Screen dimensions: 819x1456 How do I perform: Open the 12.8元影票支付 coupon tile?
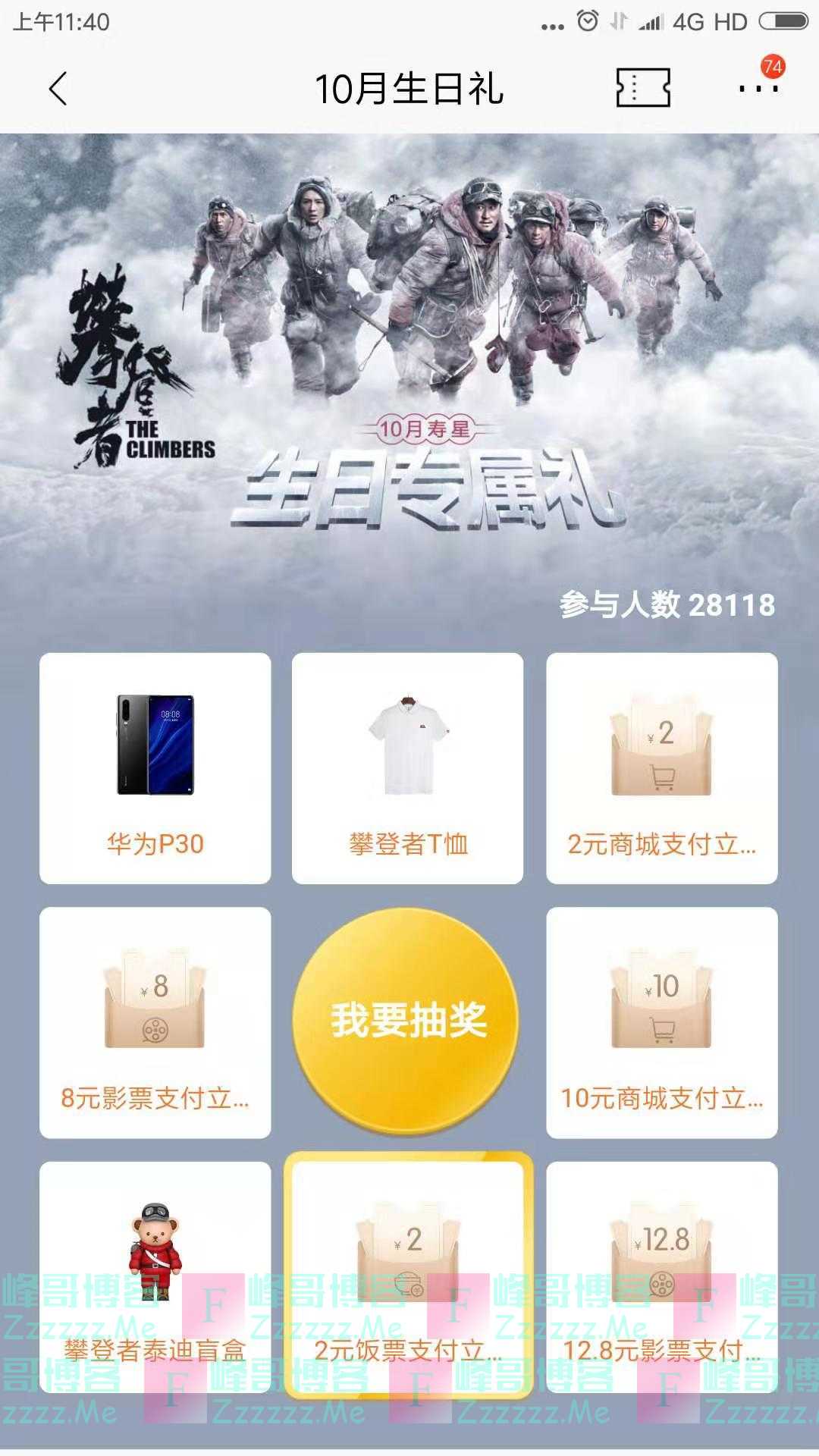[x=661, y=1276]
